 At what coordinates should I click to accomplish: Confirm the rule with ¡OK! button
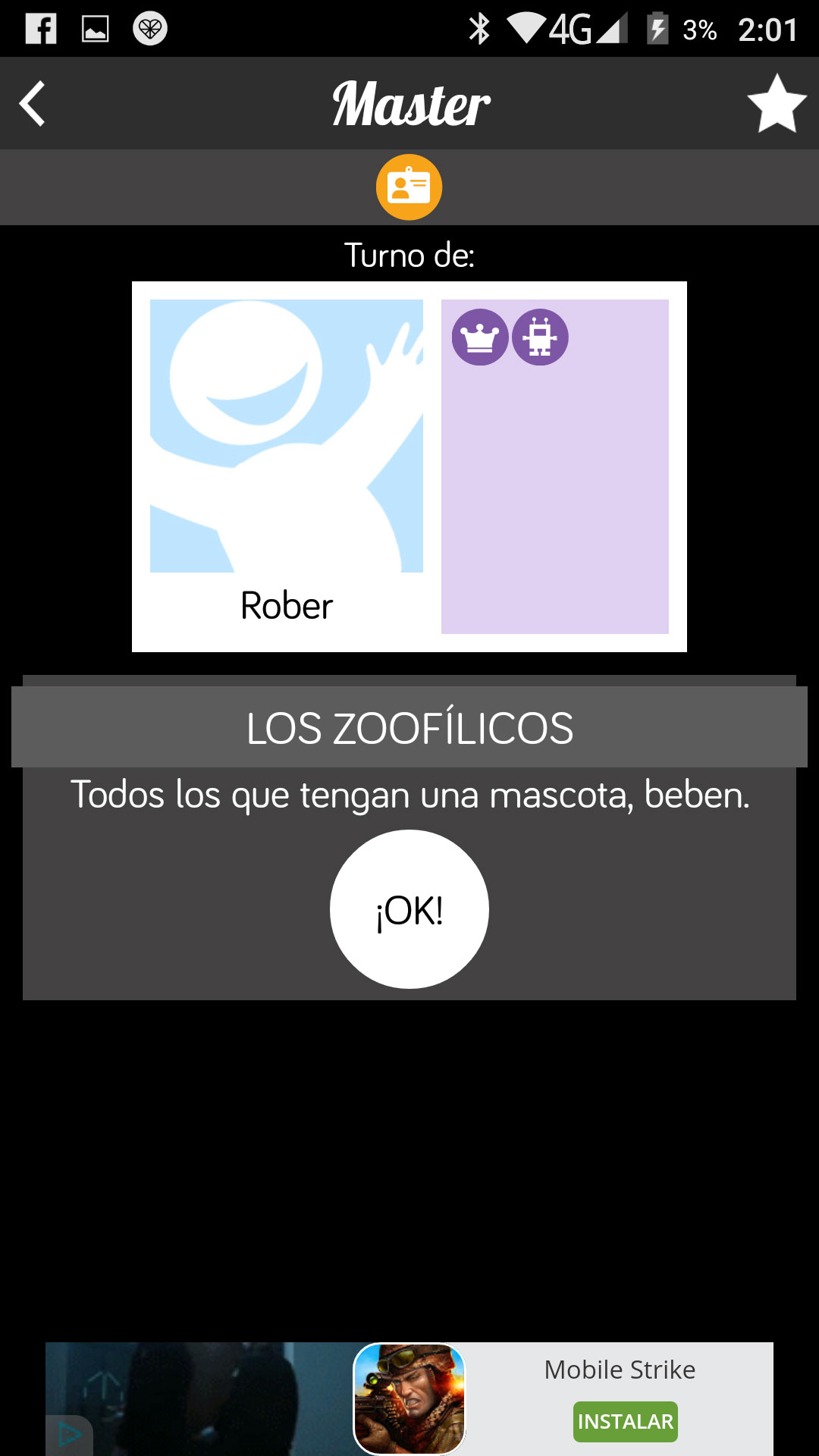click(x=409, y=909)
